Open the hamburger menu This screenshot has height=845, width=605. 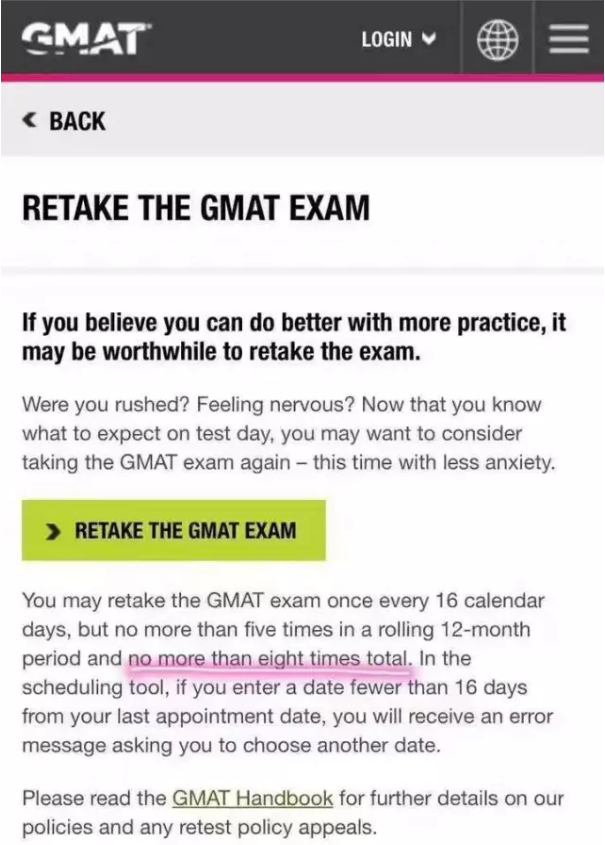coord(569,39)
